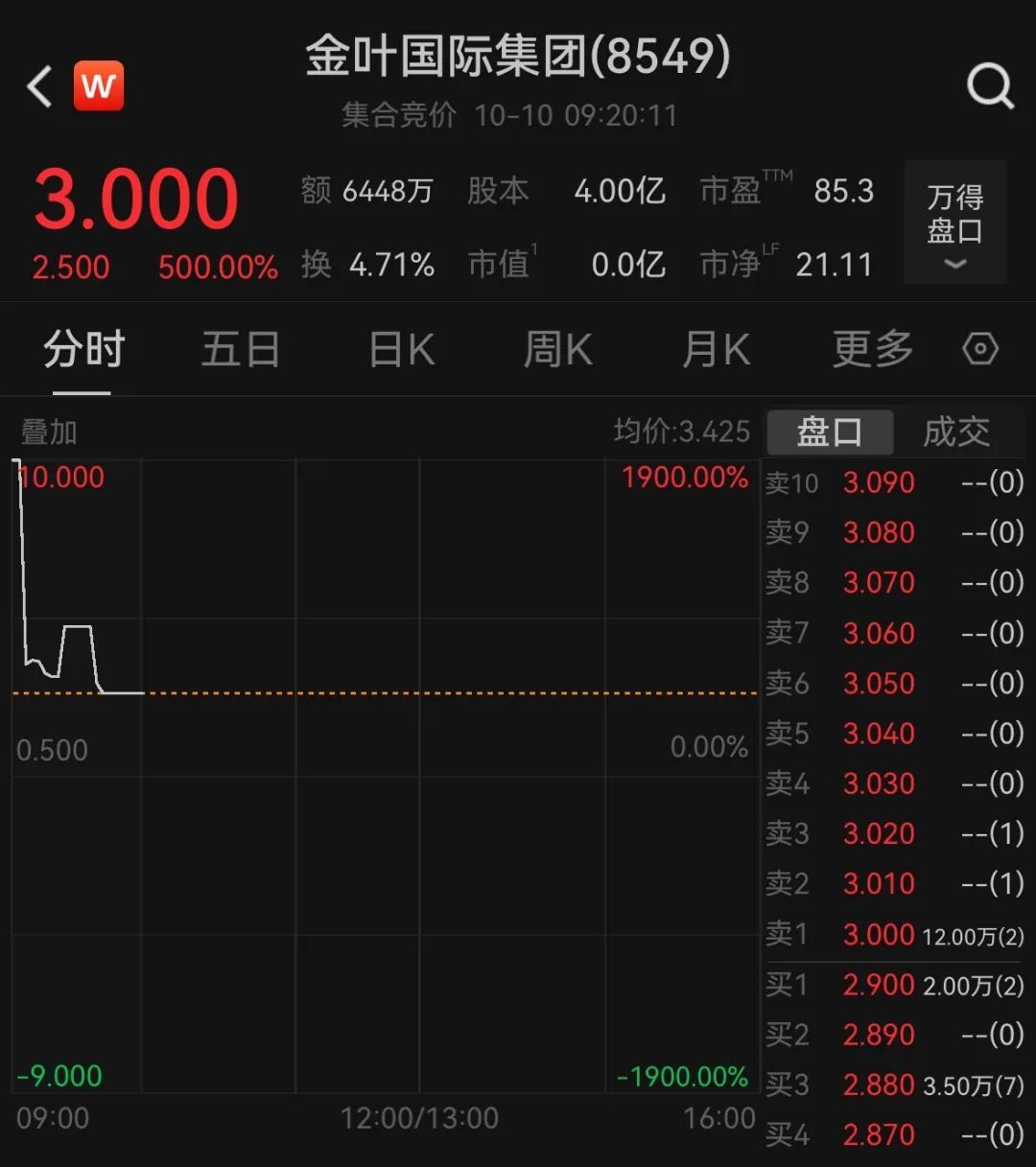
Task: Open the search magnifier icon
Action: coord(989,87)
